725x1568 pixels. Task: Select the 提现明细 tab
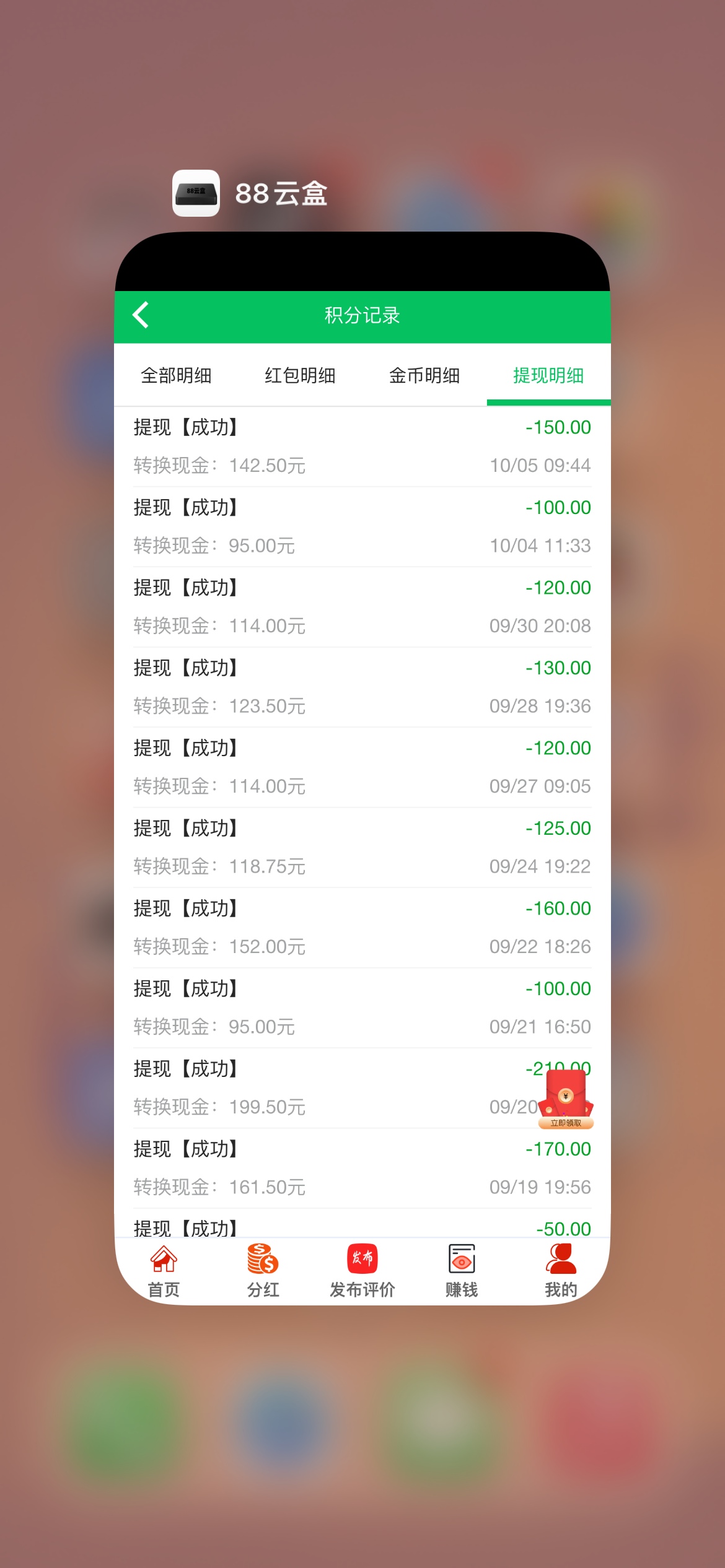548,375
